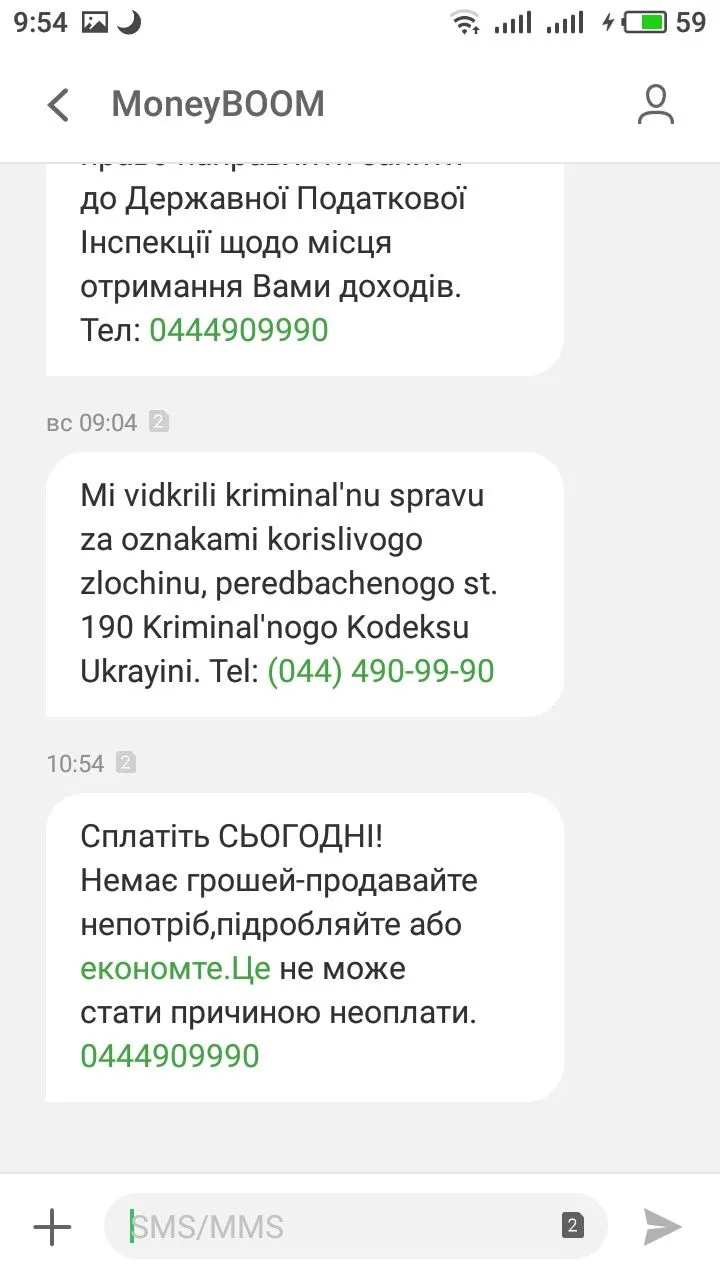
Task: Send the message with the arrow
Action: [662, 1227]
